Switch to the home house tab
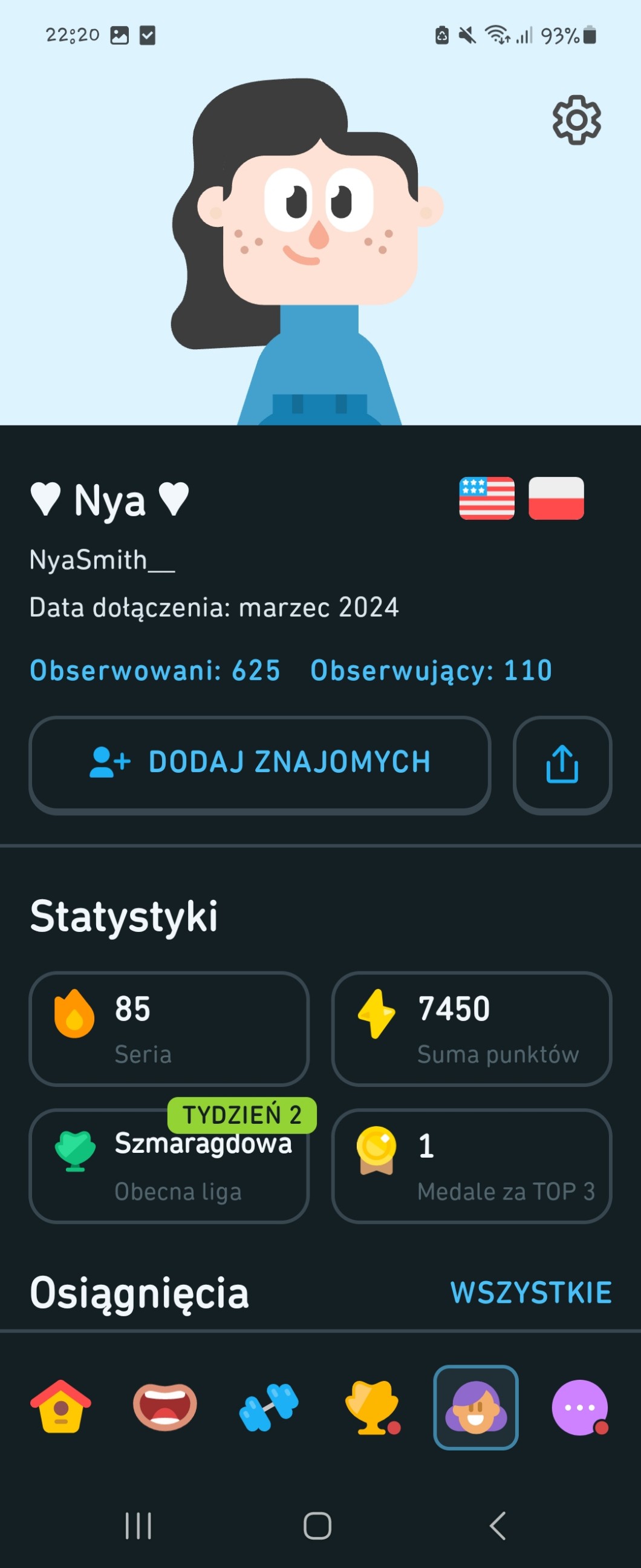The image size is (641, 1568). [61, 1407]
